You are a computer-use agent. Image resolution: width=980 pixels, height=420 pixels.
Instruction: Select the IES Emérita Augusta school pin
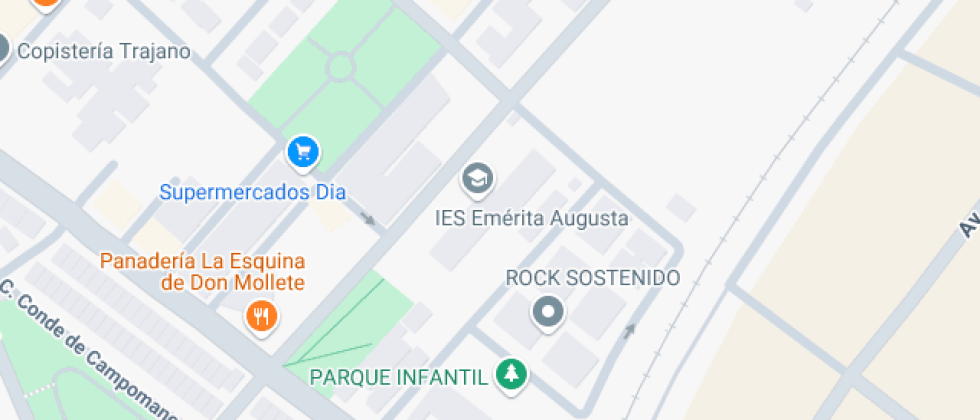pos(478,179)
